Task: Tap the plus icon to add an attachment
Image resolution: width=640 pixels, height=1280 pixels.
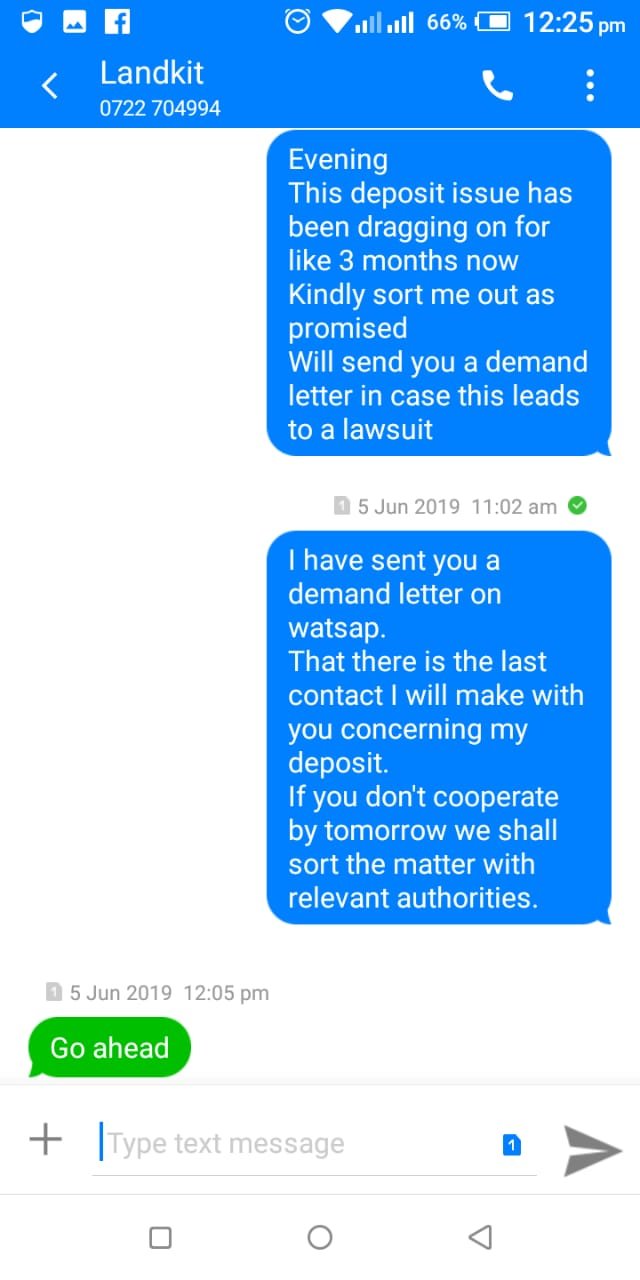Action: click(45, 1139)
